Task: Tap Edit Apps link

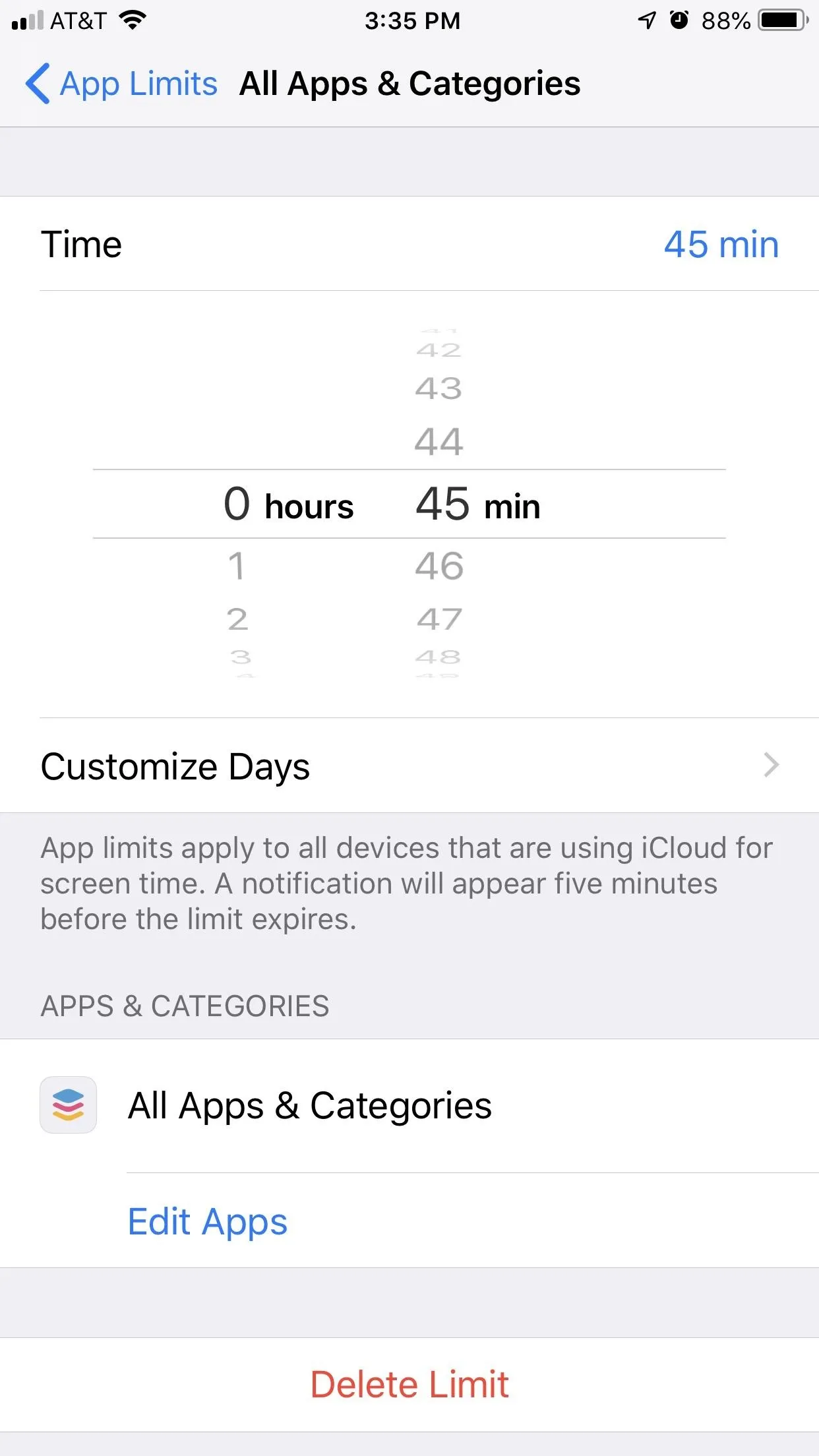Action: (x=208, y=1221)
